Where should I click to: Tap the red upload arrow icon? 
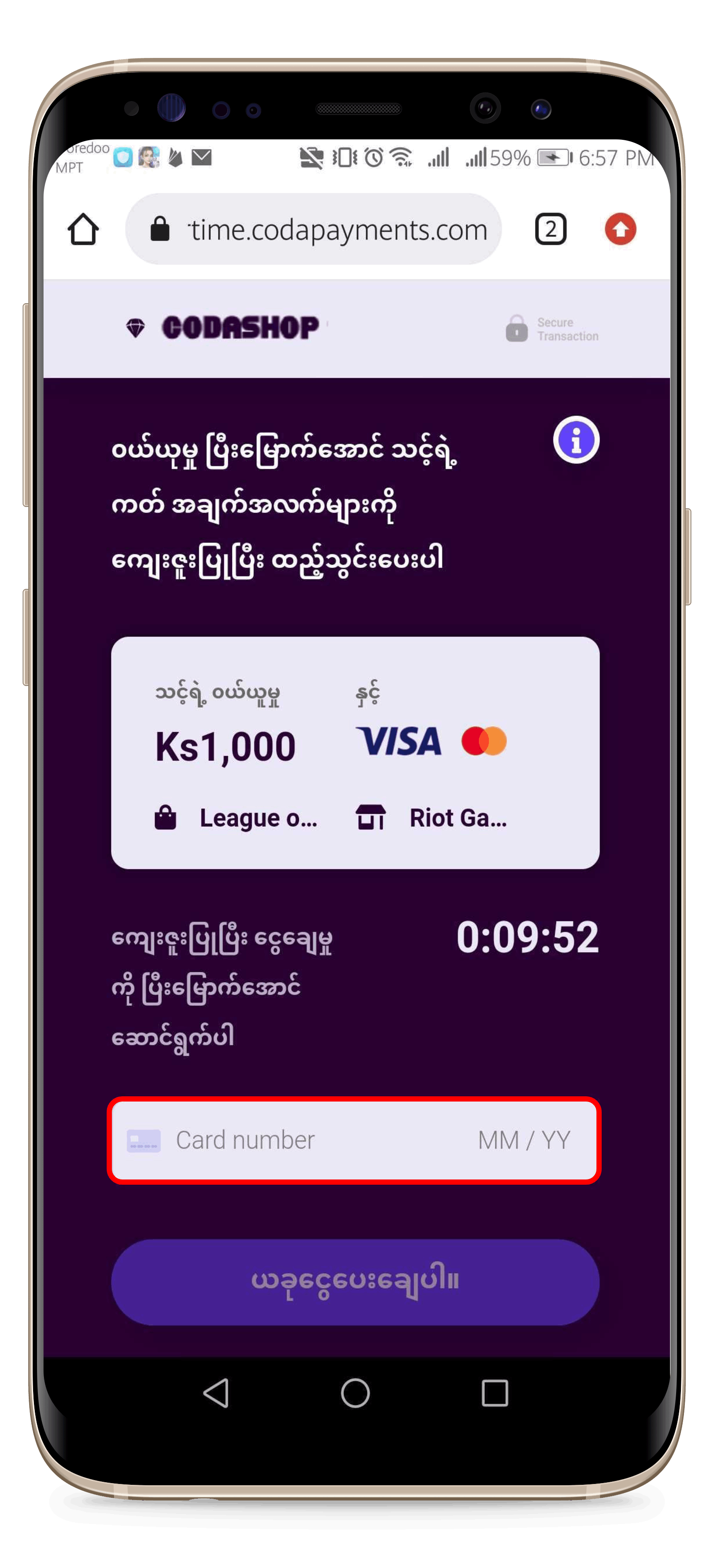620,230
